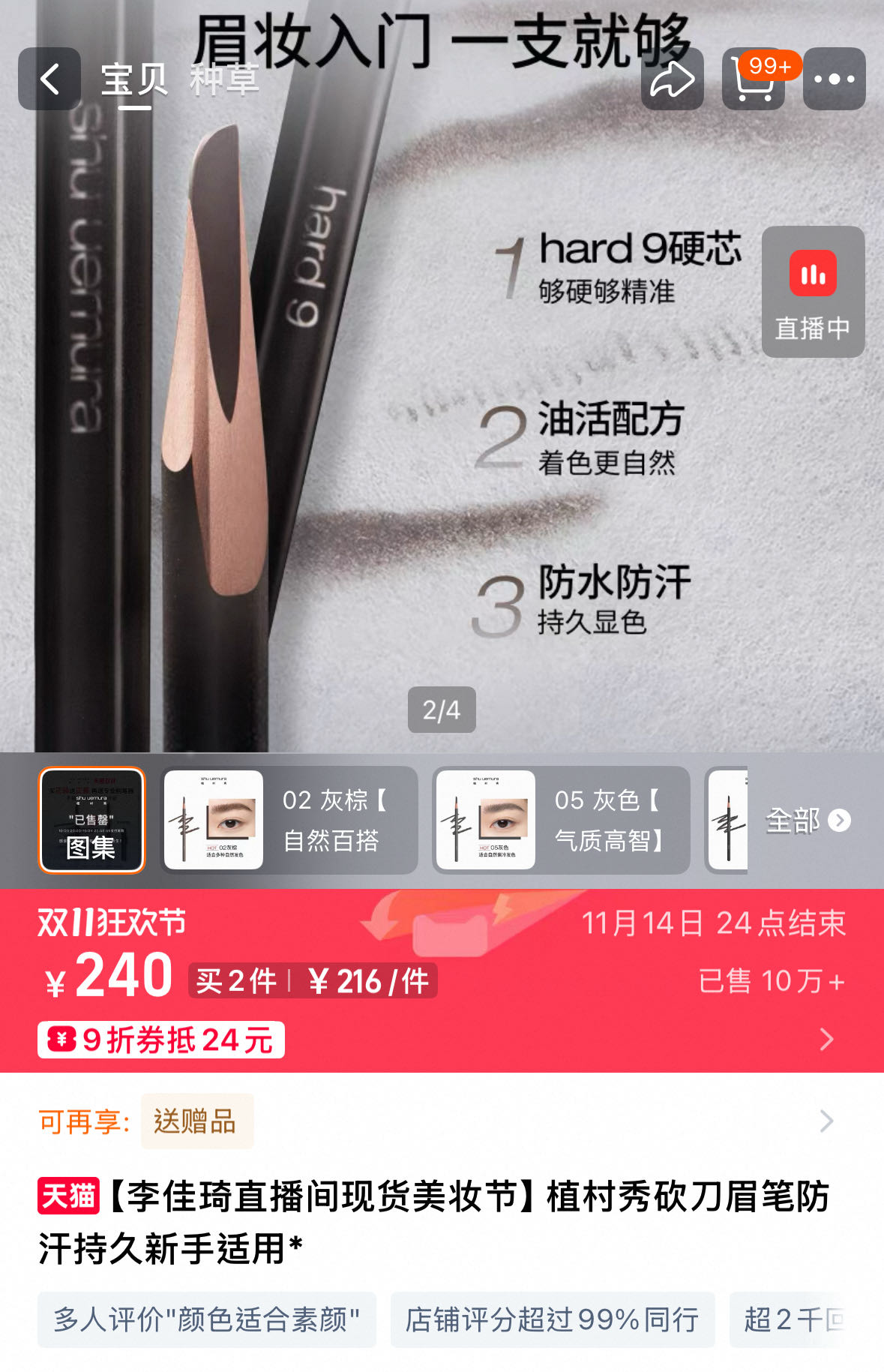Open the 9折券抵24元 coupon details chevron
This screenshot has width=884, height=1372.
[x=826, y=1040]
